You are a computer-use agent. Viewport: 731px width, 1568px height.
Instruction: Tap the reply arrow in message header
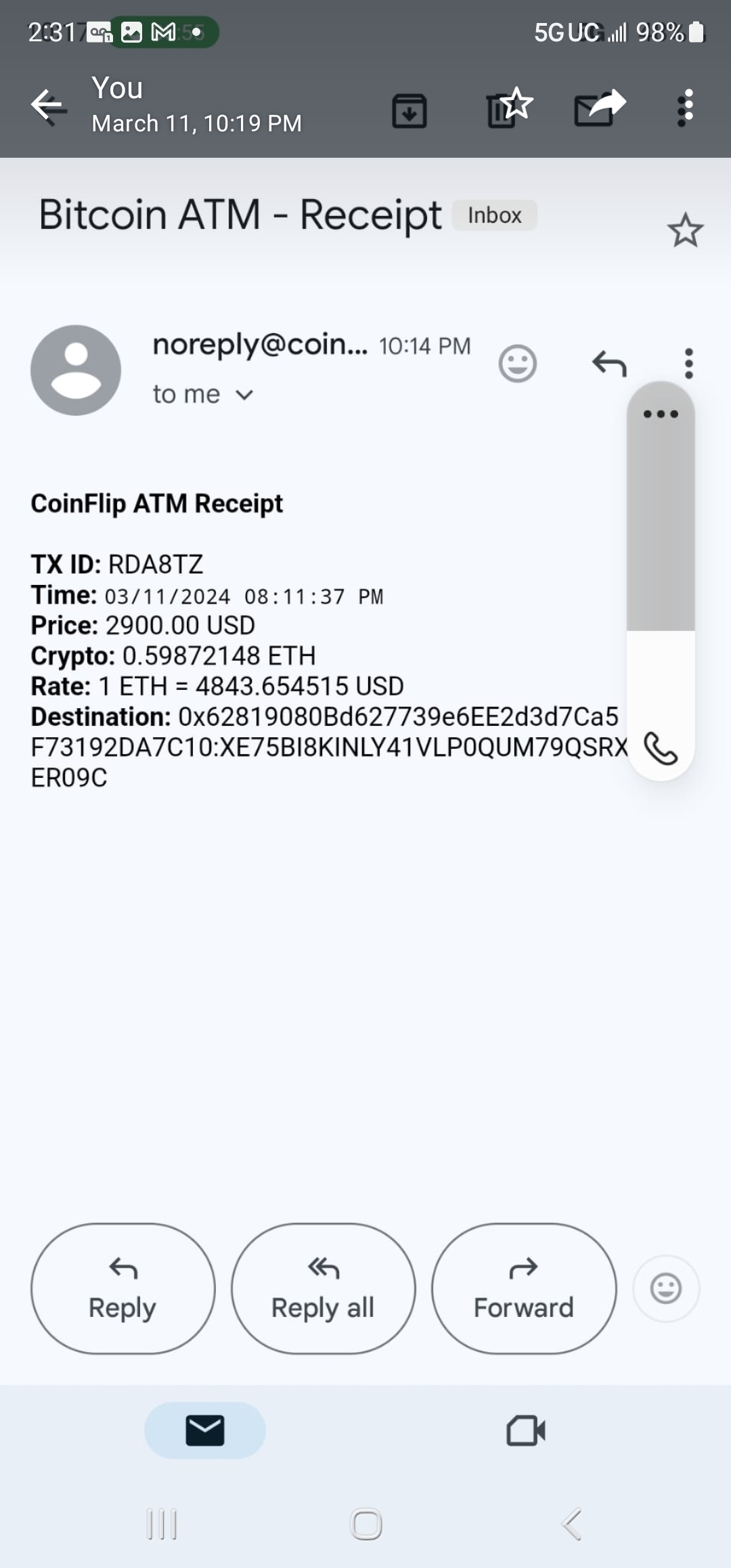click(x=609, y=364)
